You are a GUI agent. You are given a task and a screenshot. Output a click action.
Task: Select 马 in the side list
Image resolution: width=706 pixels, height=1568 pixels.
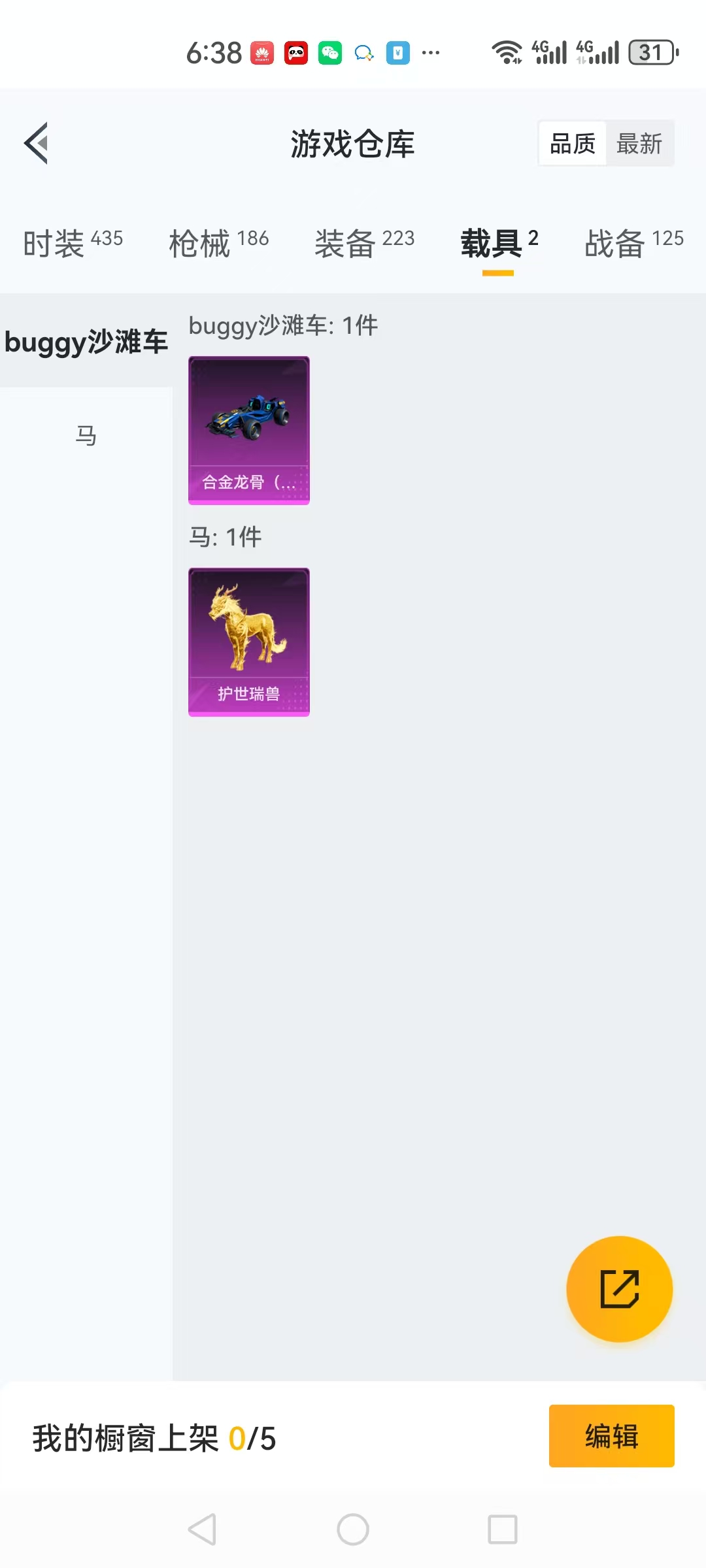(86, 435)
